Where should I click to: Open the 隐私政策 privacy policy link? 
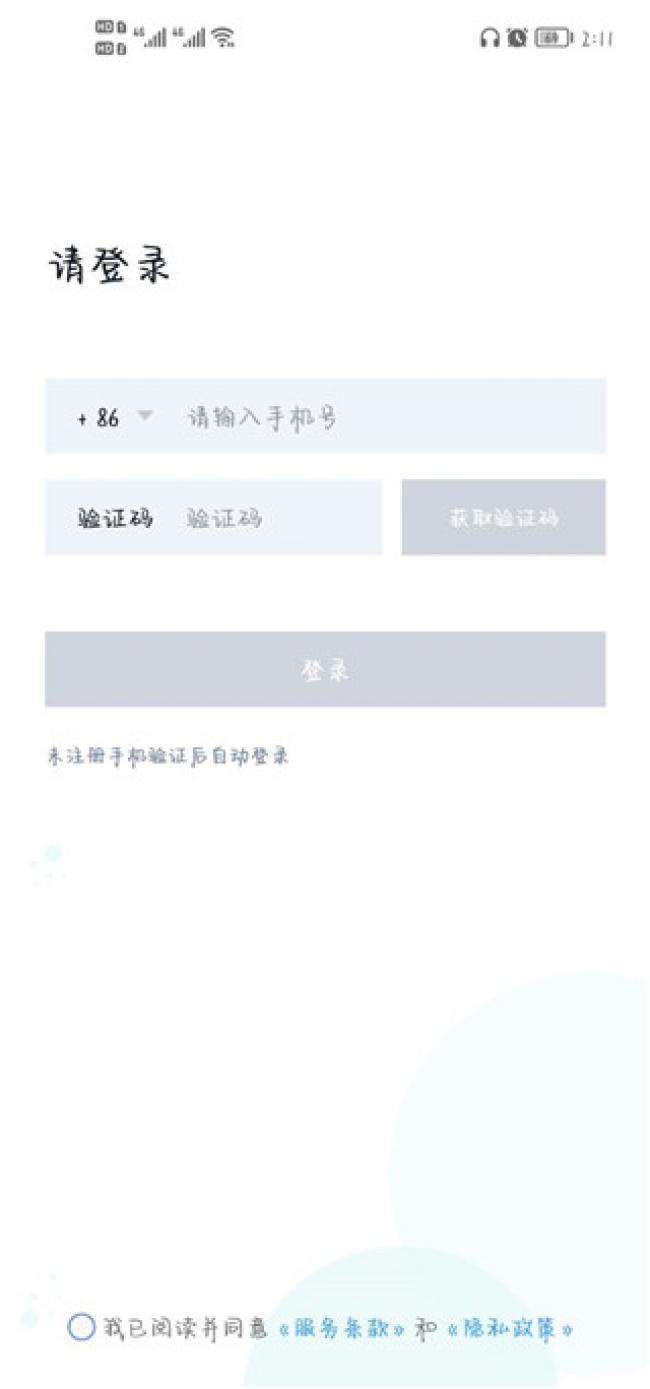(x=511, y=1329)
